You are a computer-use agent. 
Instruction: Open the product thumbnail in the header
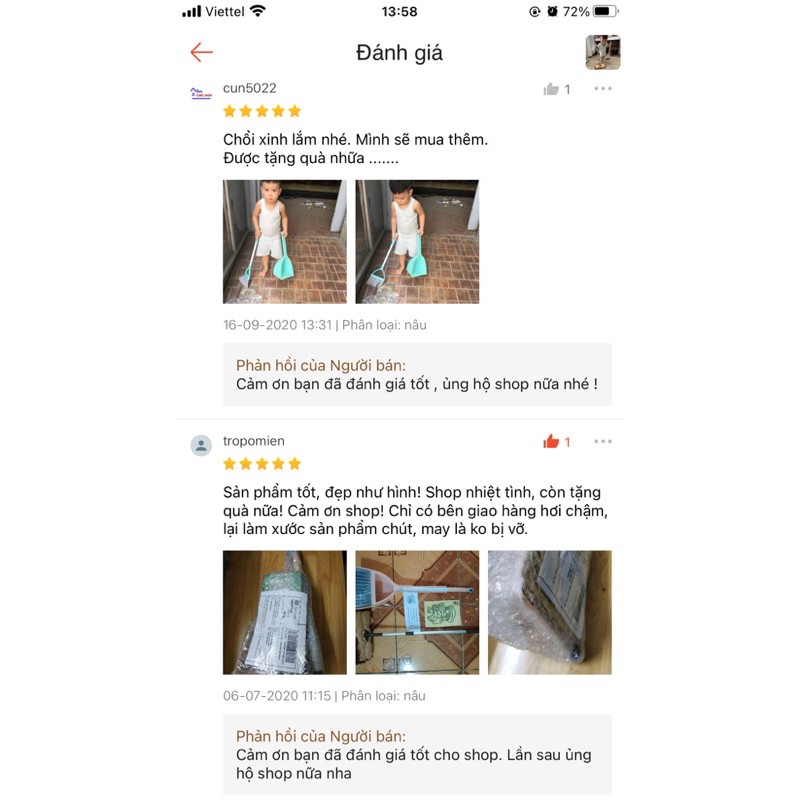602,52
